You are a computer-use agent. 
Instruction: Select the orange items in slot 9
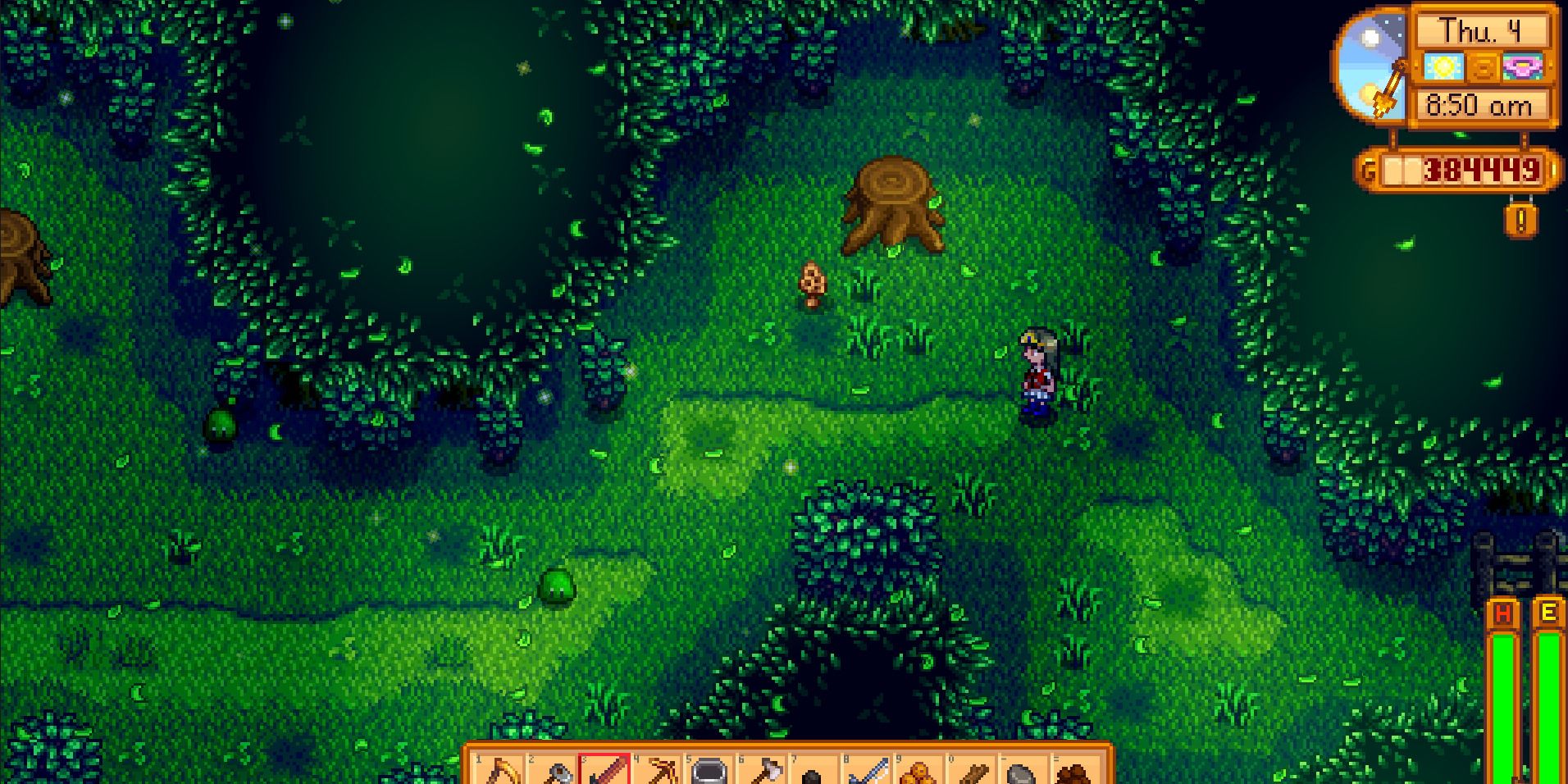click(x=920, y=773)
